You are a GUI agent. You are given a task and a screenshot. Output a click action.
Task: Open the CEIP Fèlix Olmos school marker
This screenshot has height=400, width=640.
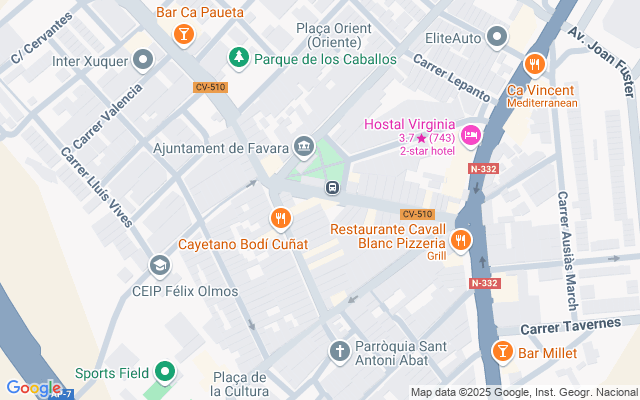pyautogui.click(x=159, y=265)
